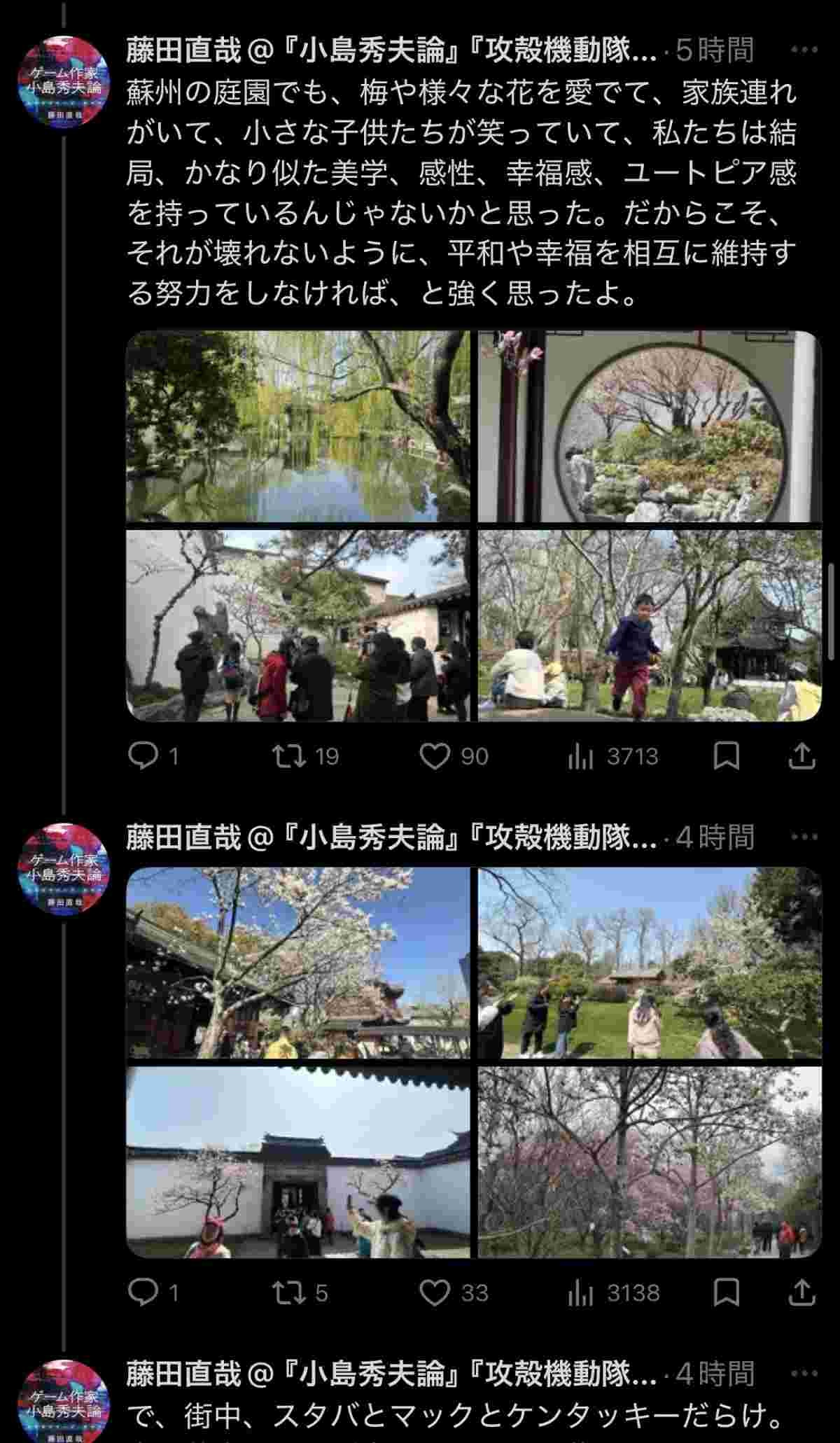Open the photo of the white wall with the gate

(x=298, y=1162)
